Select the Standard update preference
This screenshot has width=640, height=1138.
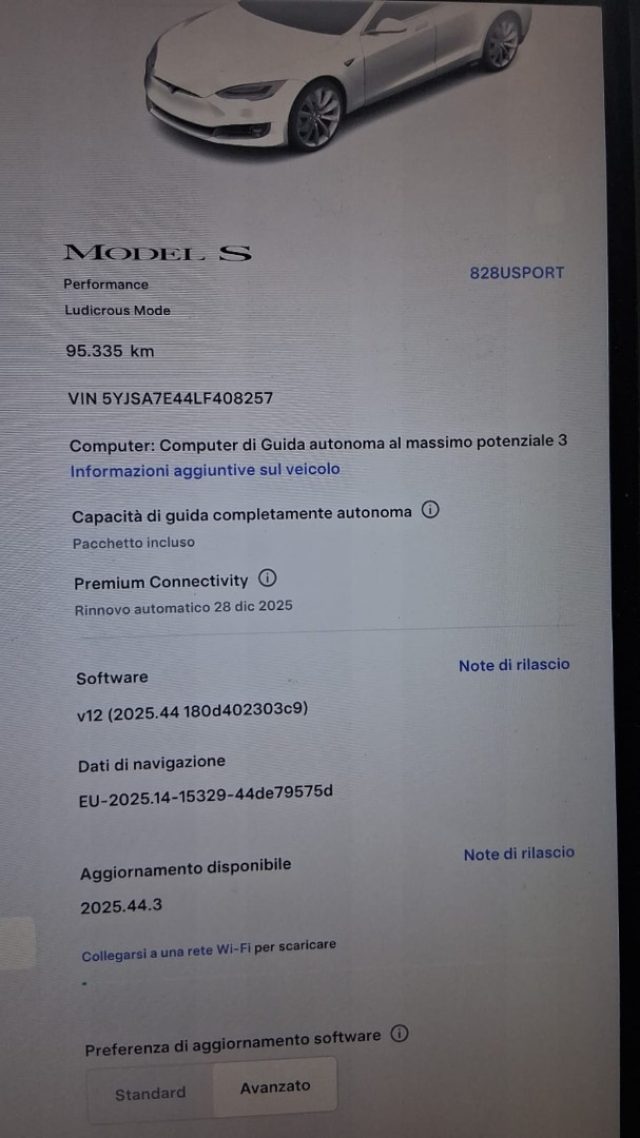pyautogui.click(x=150, y=1094)
